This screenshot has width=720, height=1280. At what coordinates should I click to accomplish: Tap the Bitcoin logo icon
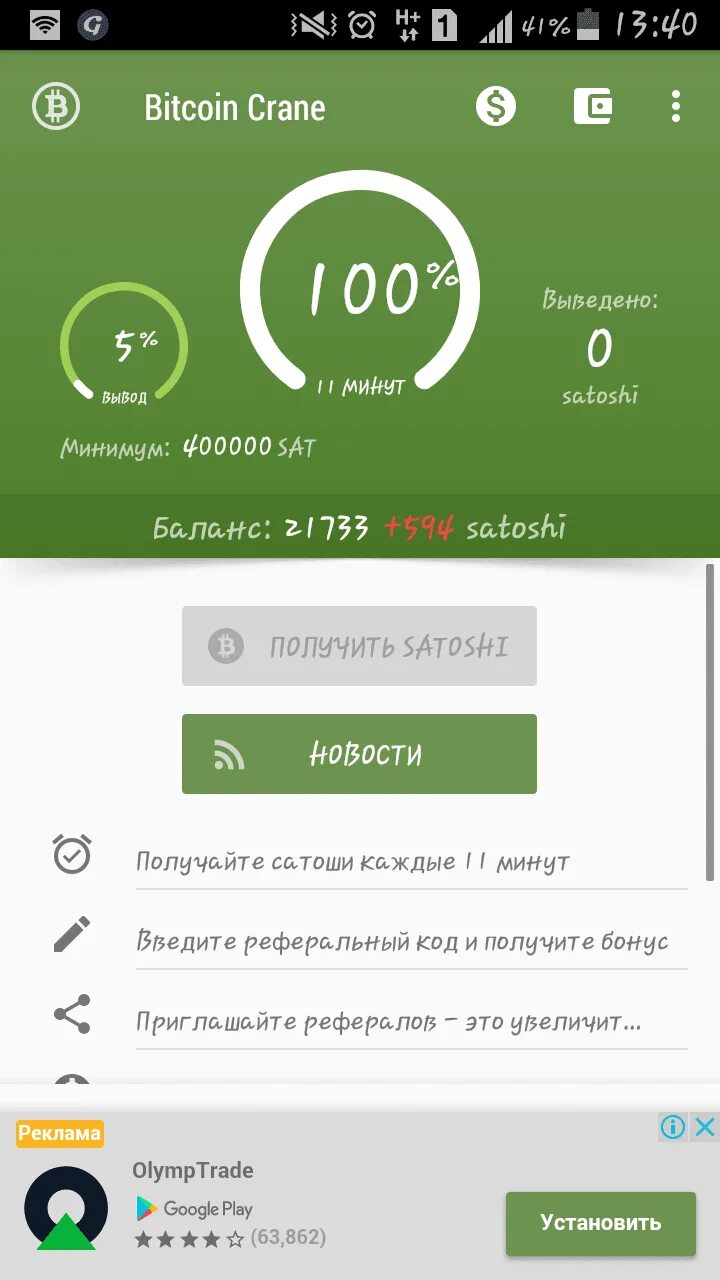(55, 106)
